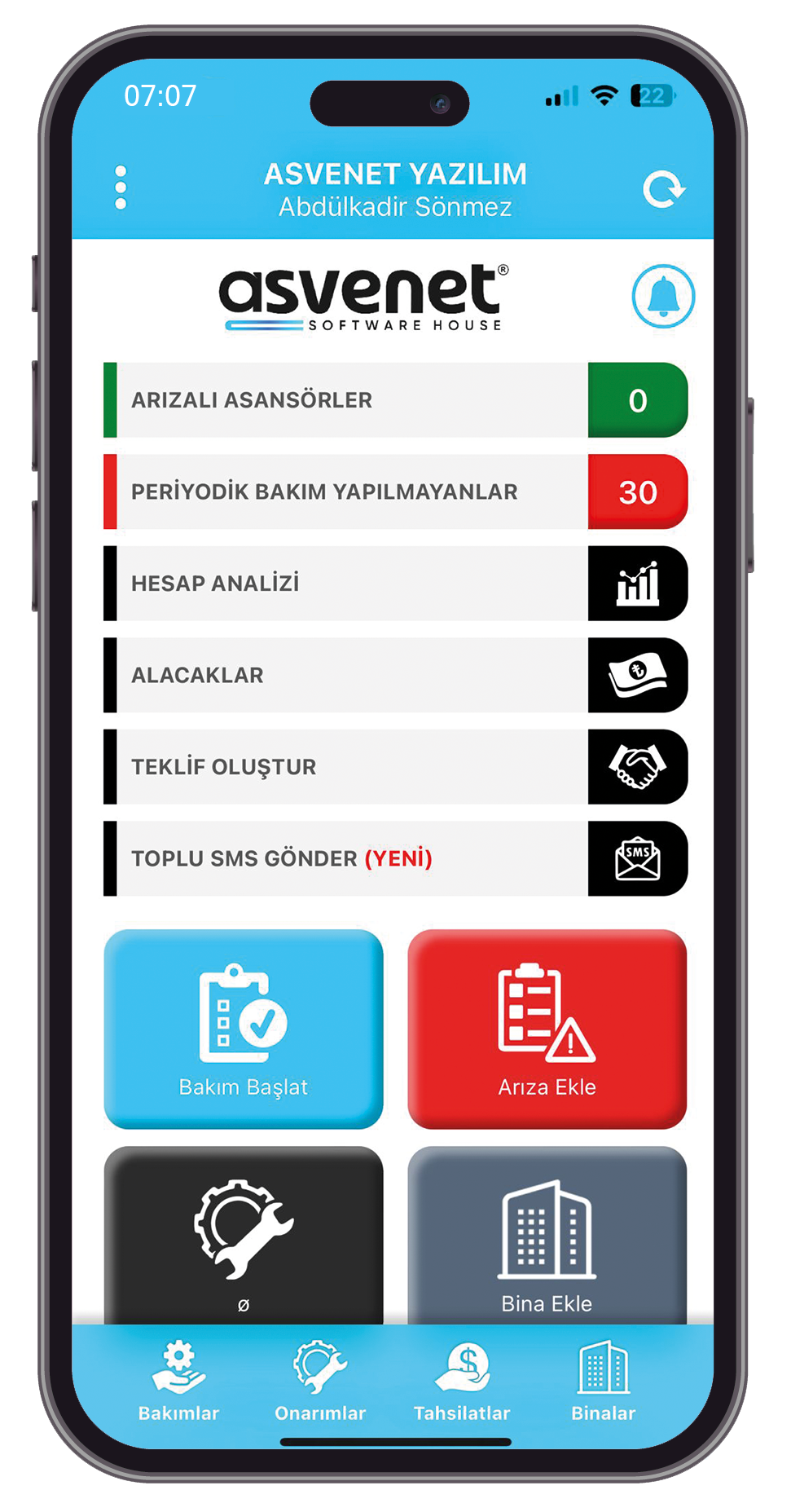791x1512 pixels.
Task: Tap the Arıza Ekle tile
Action: point(547,1029)
